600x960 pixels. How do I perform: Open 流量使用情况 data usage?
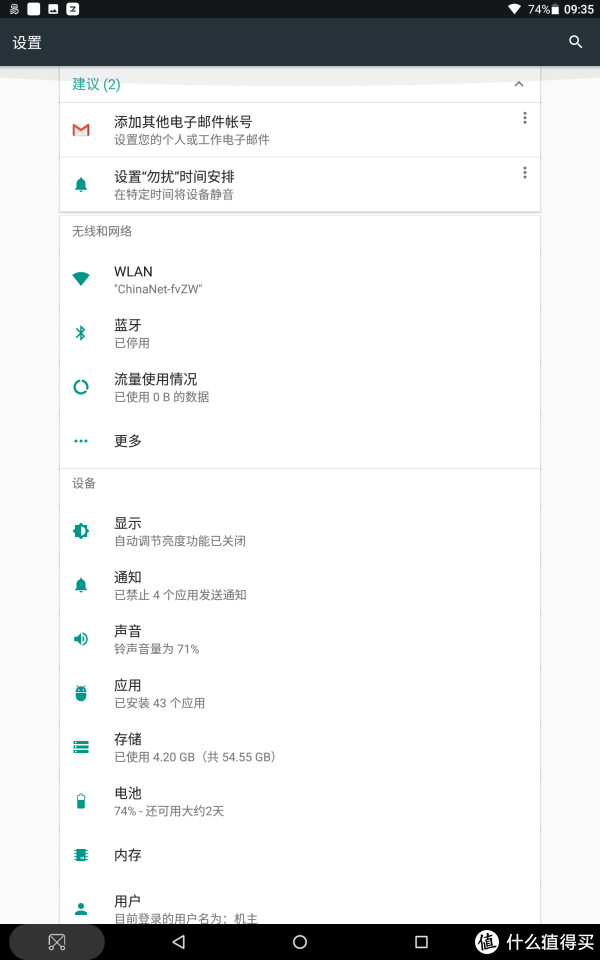tap(300, 387)
